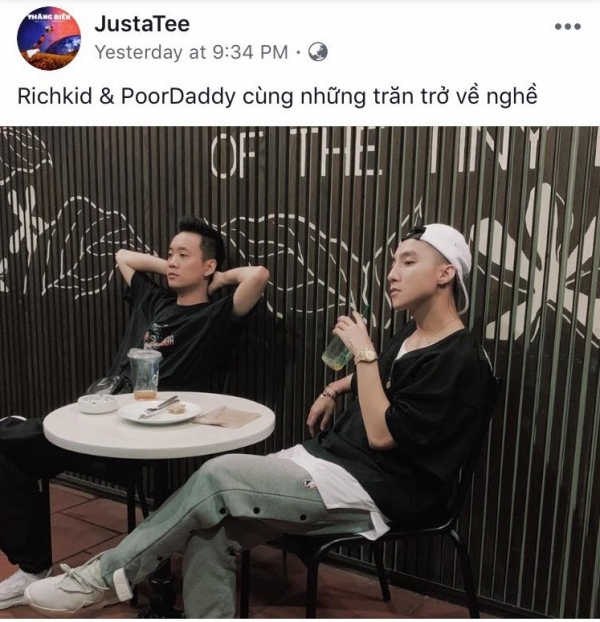The image size is (600, 622).
Task: Open JustaTee's profile picture
Action: (49, 37)
